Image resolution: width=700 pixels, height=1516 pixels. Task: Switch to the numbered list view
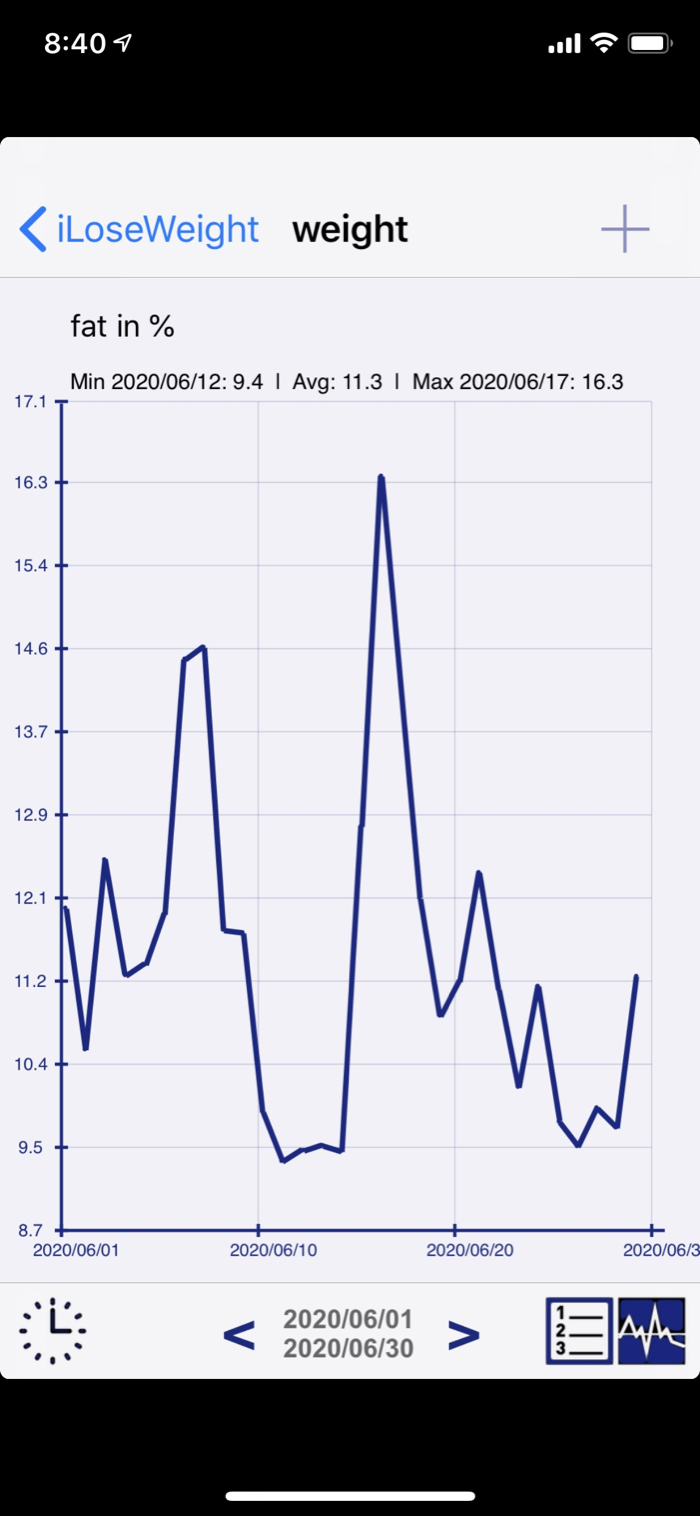click(x=579, y=1331)
